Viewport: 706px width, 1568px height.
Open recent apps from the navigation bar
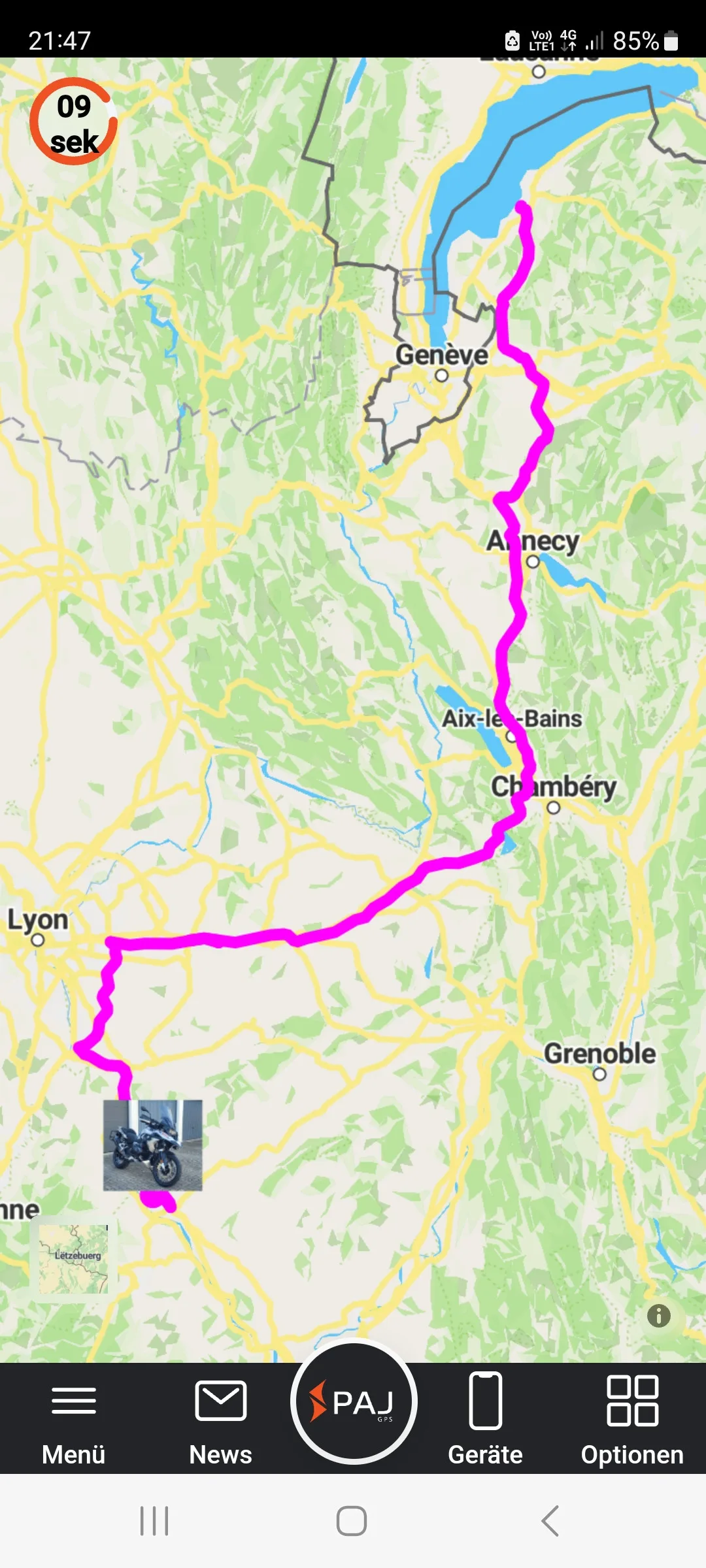[154, 1521]
